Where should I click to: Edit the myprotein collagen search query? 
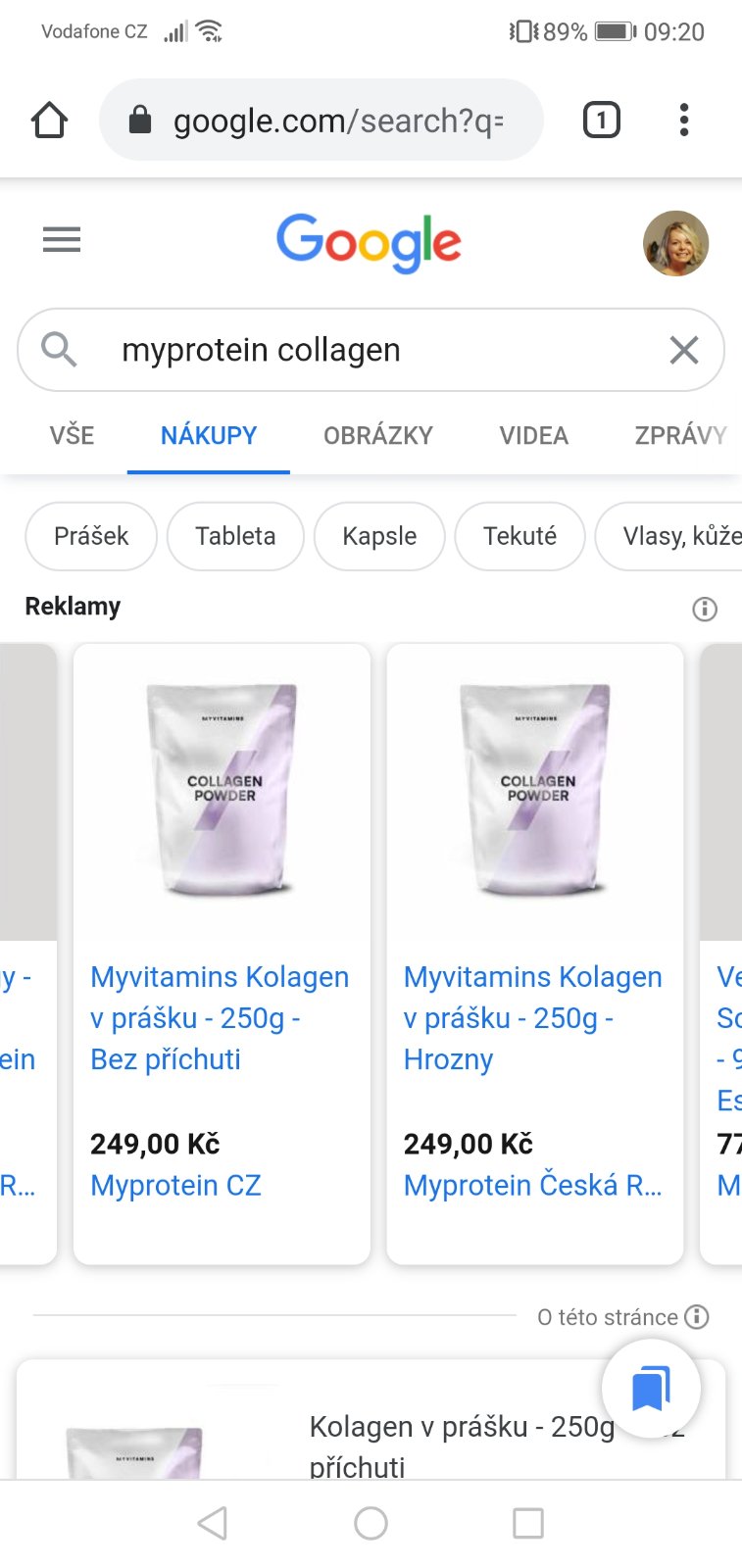point(372,350)
